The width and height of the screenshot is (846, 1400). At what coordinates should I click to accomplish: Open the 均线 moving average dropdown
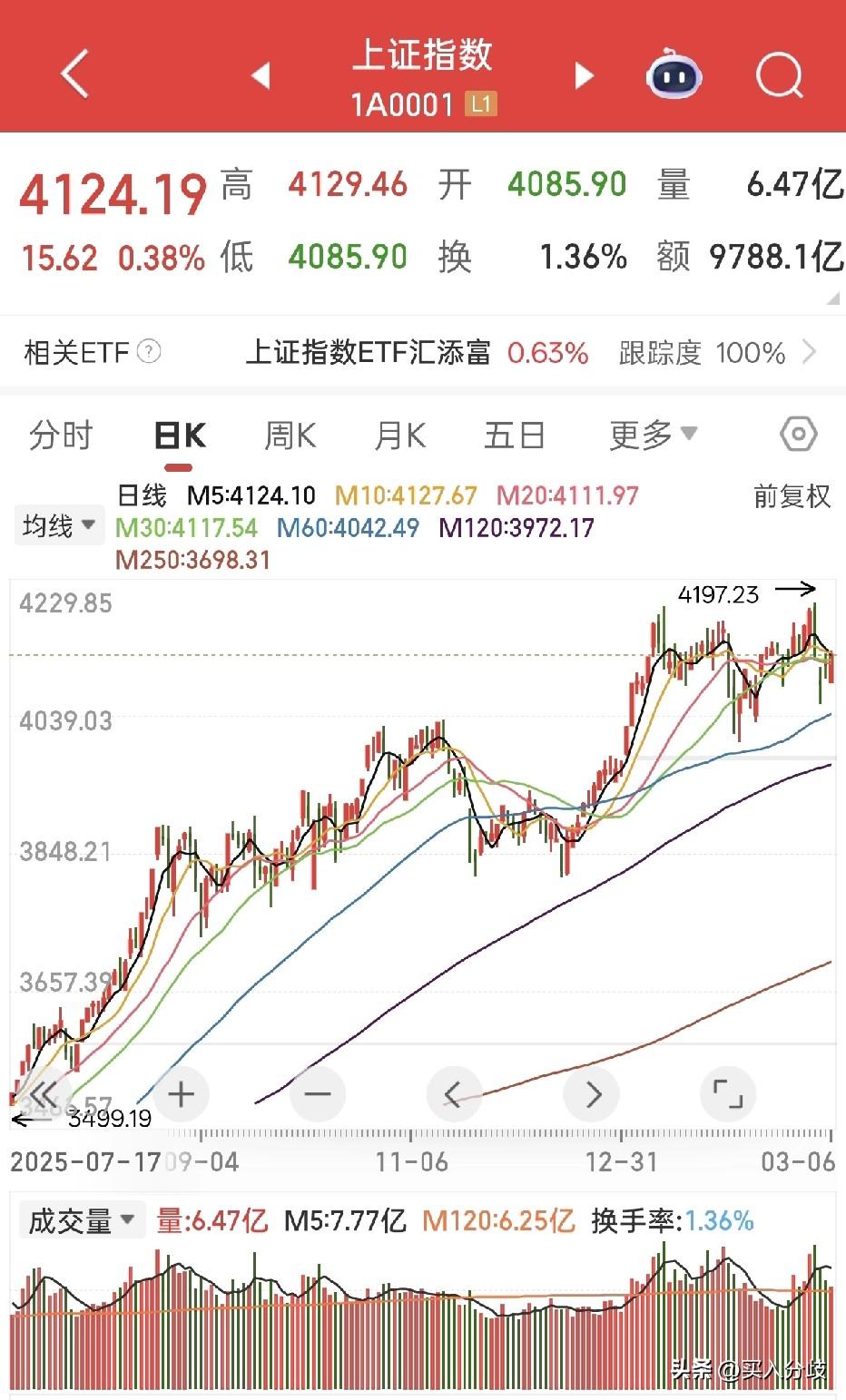(x=58, y=524)
